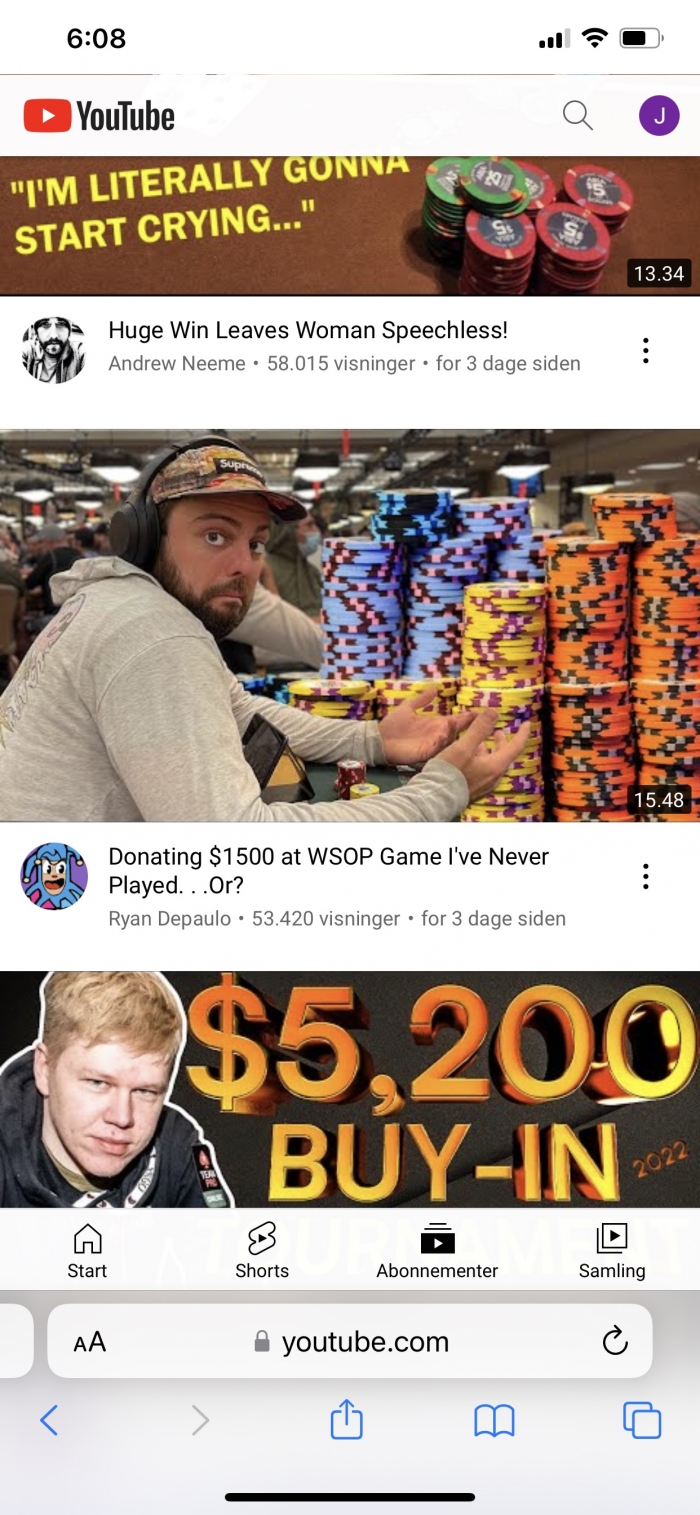The height and width of the screenshot is (1515, 700).
Task: Go to YouTube home via logo
Action: (99, 116)
